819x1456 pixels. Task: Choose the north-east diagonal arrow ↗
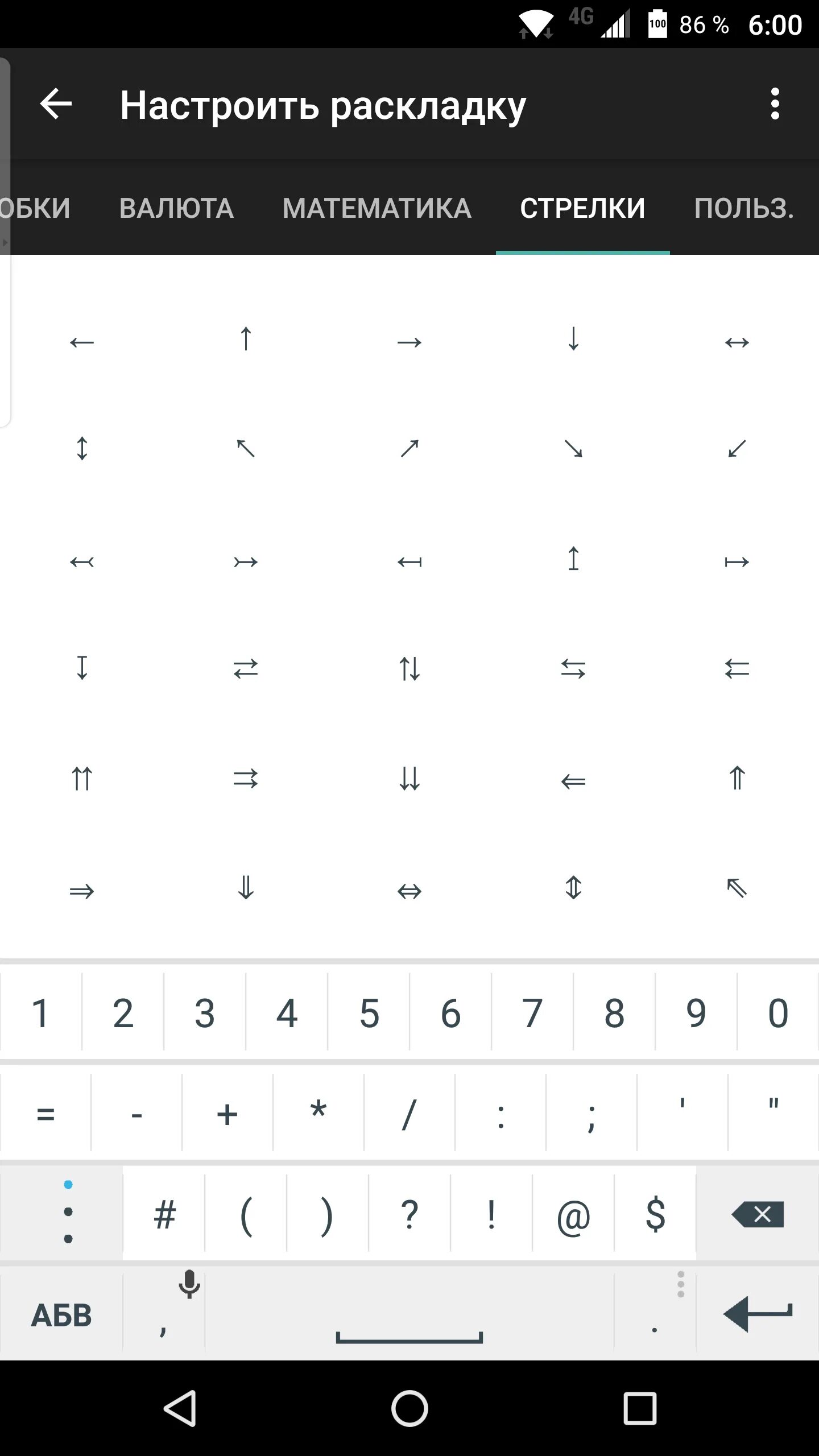pos(409,449)
